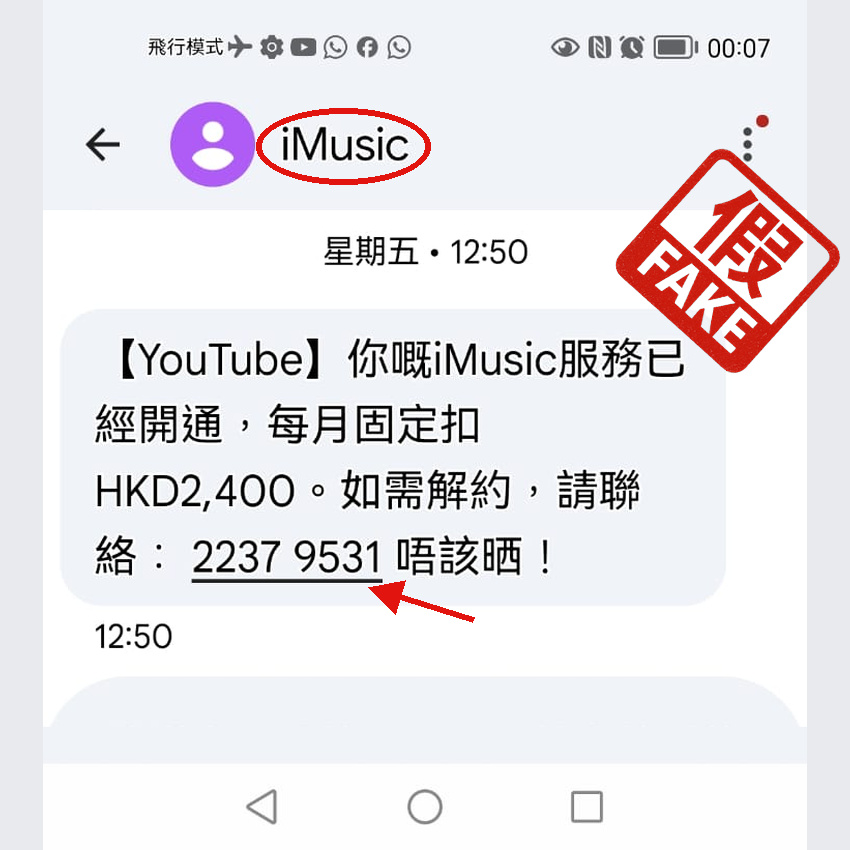Tap the underlined number 2237 9531
Image resolution: width=850 pixels, height=850 pixels.
tap(286, 557)
